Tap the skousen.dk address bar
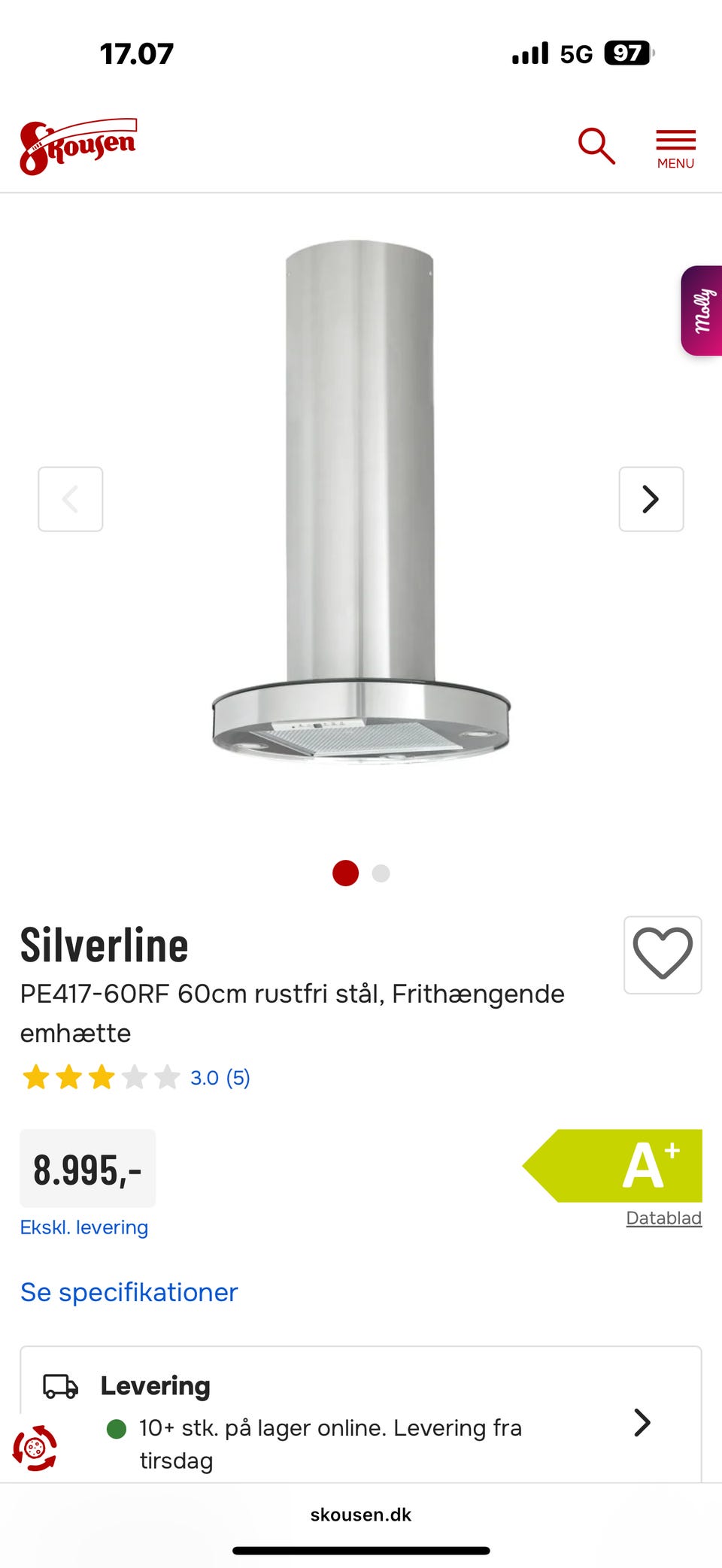The image size is (722, 1568). tap(361, 1514)
